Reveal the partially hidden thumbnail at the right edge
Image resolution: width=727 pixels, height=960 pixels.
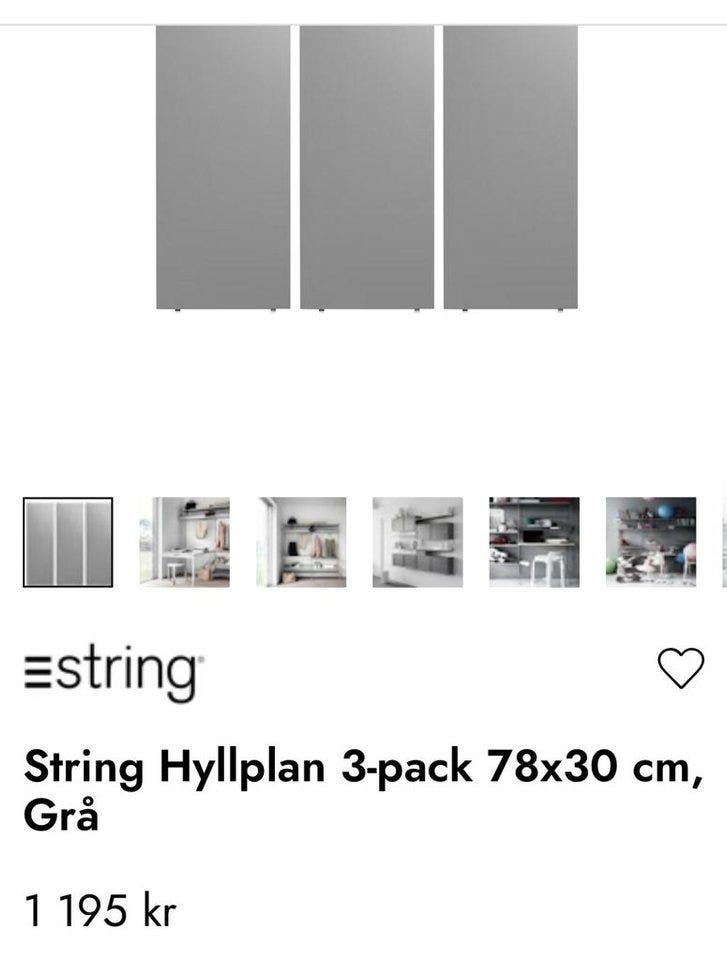point(722,541)
